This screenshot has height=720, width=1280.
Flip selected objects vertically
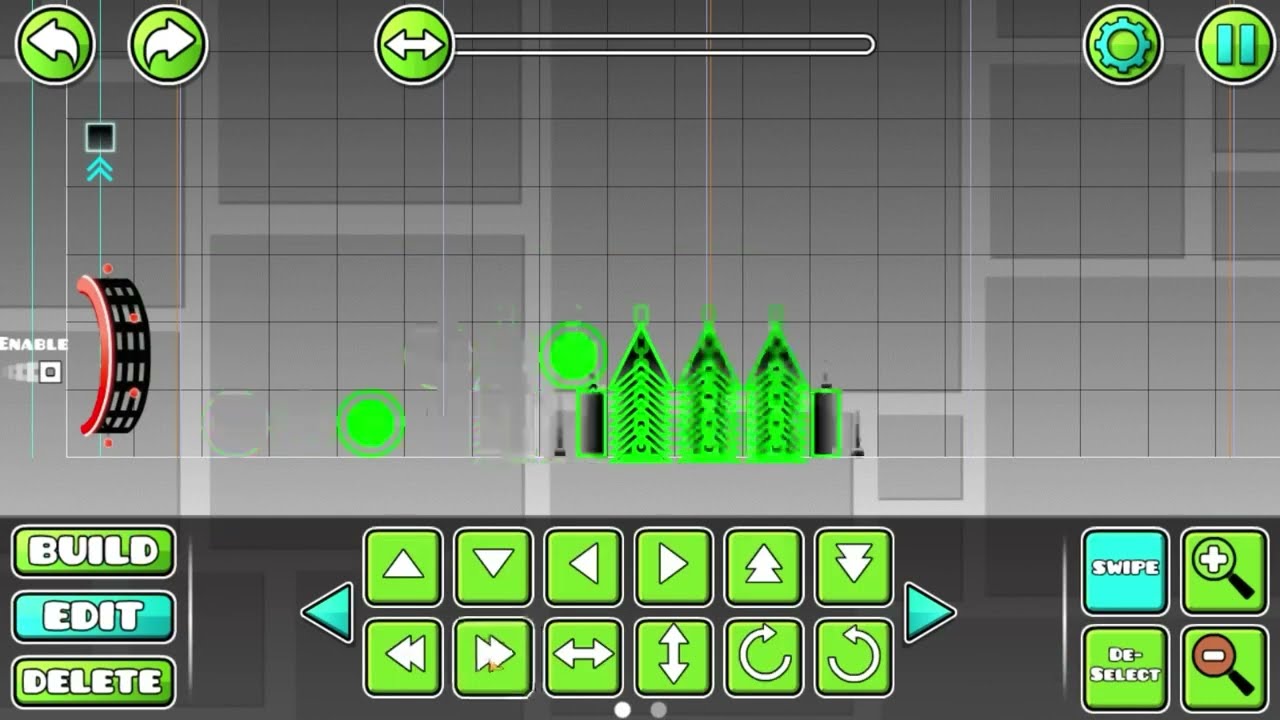[x=673, y=657]
